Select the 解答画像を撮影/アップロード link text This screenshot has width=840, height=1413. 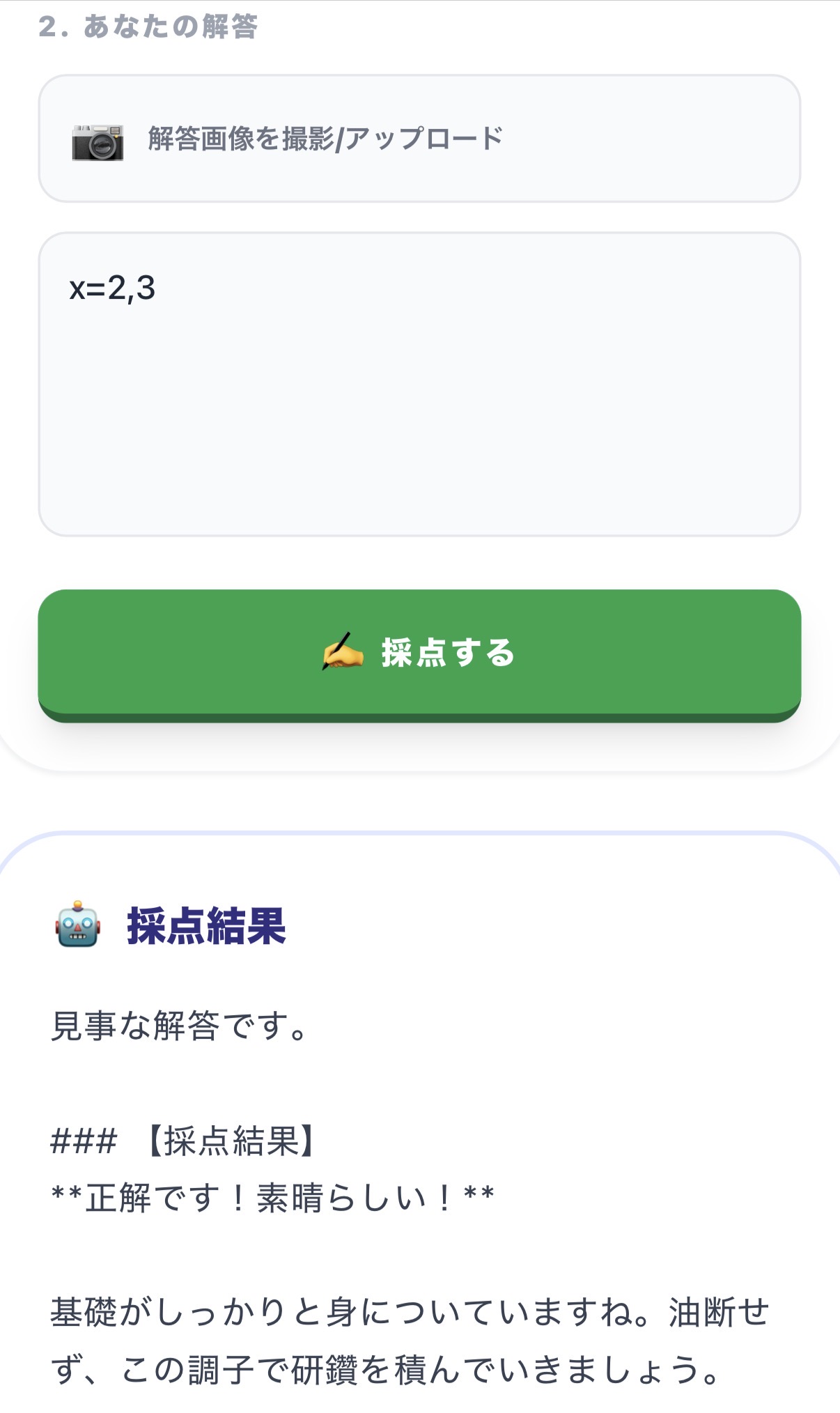pyautogui.click(x=325, y=138)
